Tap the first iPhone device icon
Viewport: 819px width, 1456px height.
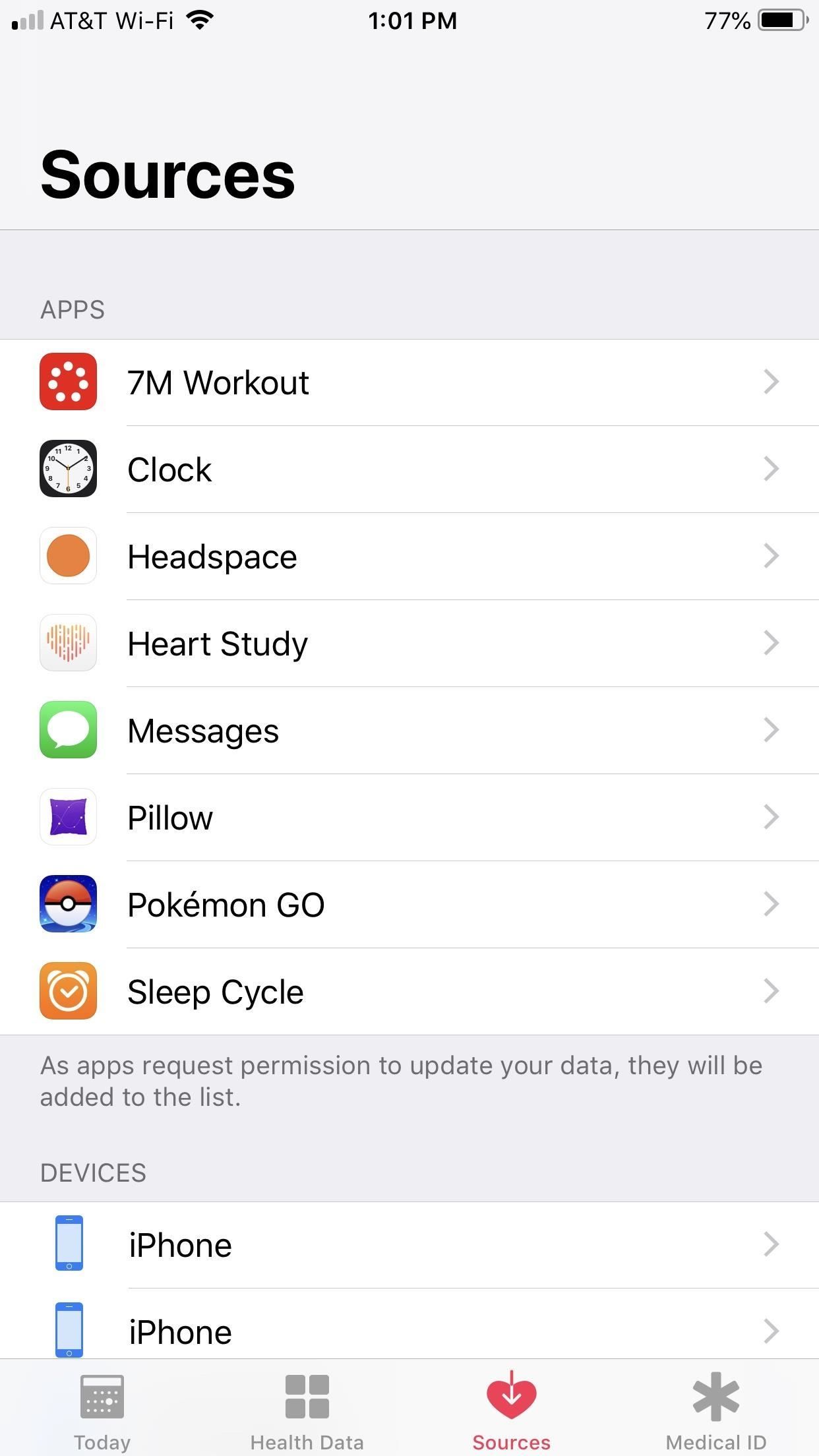coord(69,1244)
